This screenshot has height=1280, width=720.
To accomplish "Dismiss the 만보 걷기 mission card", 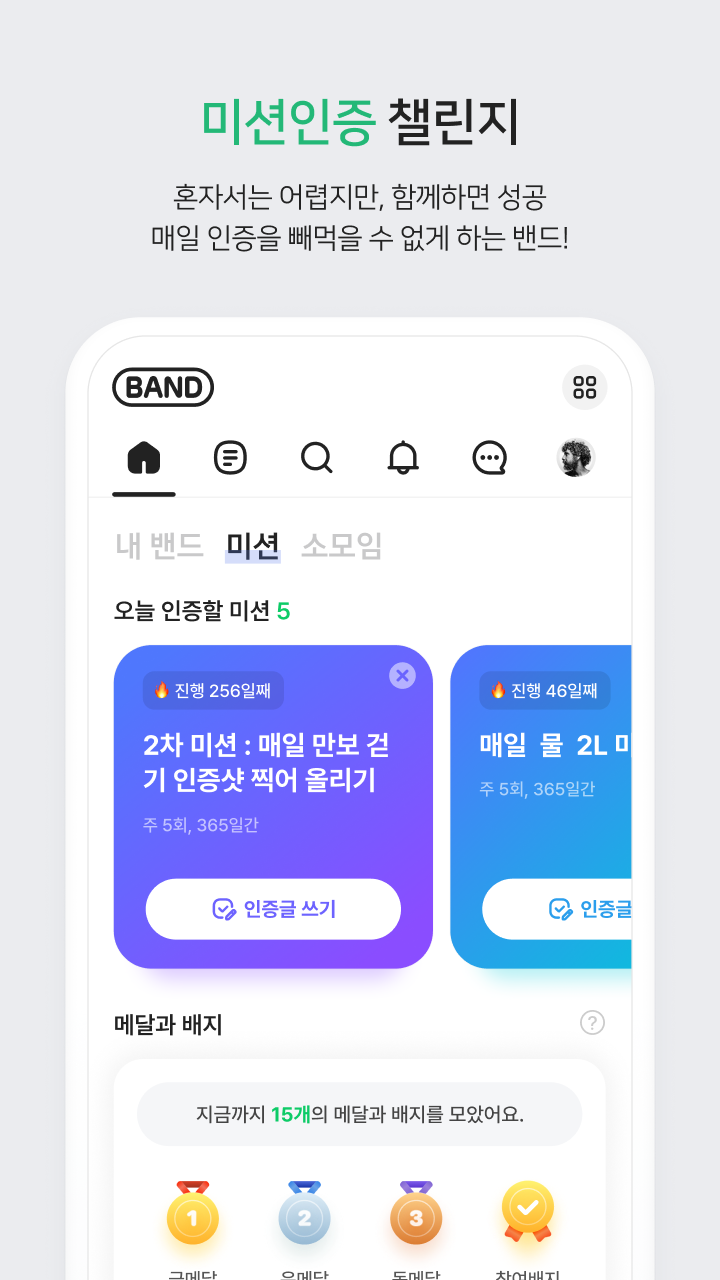I will click(x=402, y=676).
